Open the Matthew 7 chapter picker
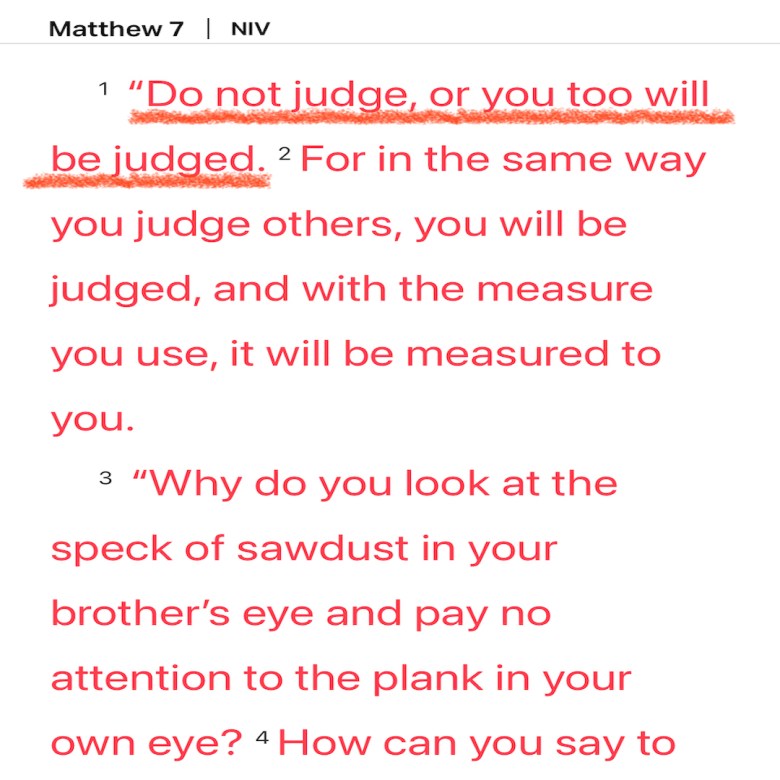This screenshot has width=780, height=780. point(116,28)
